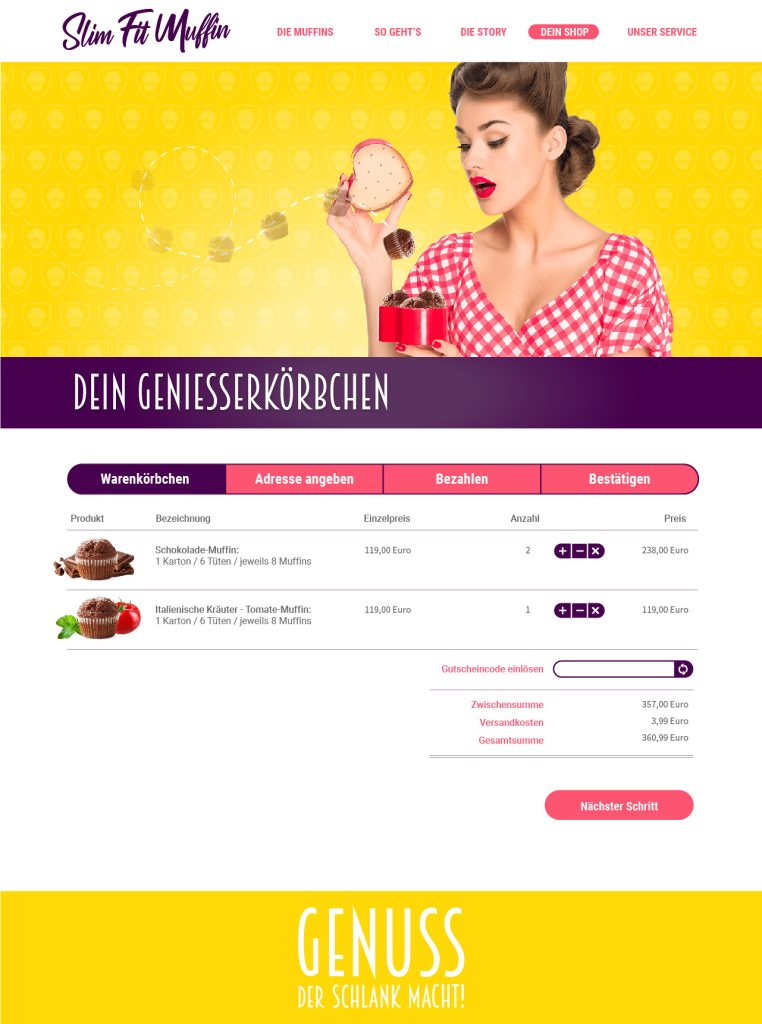Open the Die Muffins menu item

point(305,32)
